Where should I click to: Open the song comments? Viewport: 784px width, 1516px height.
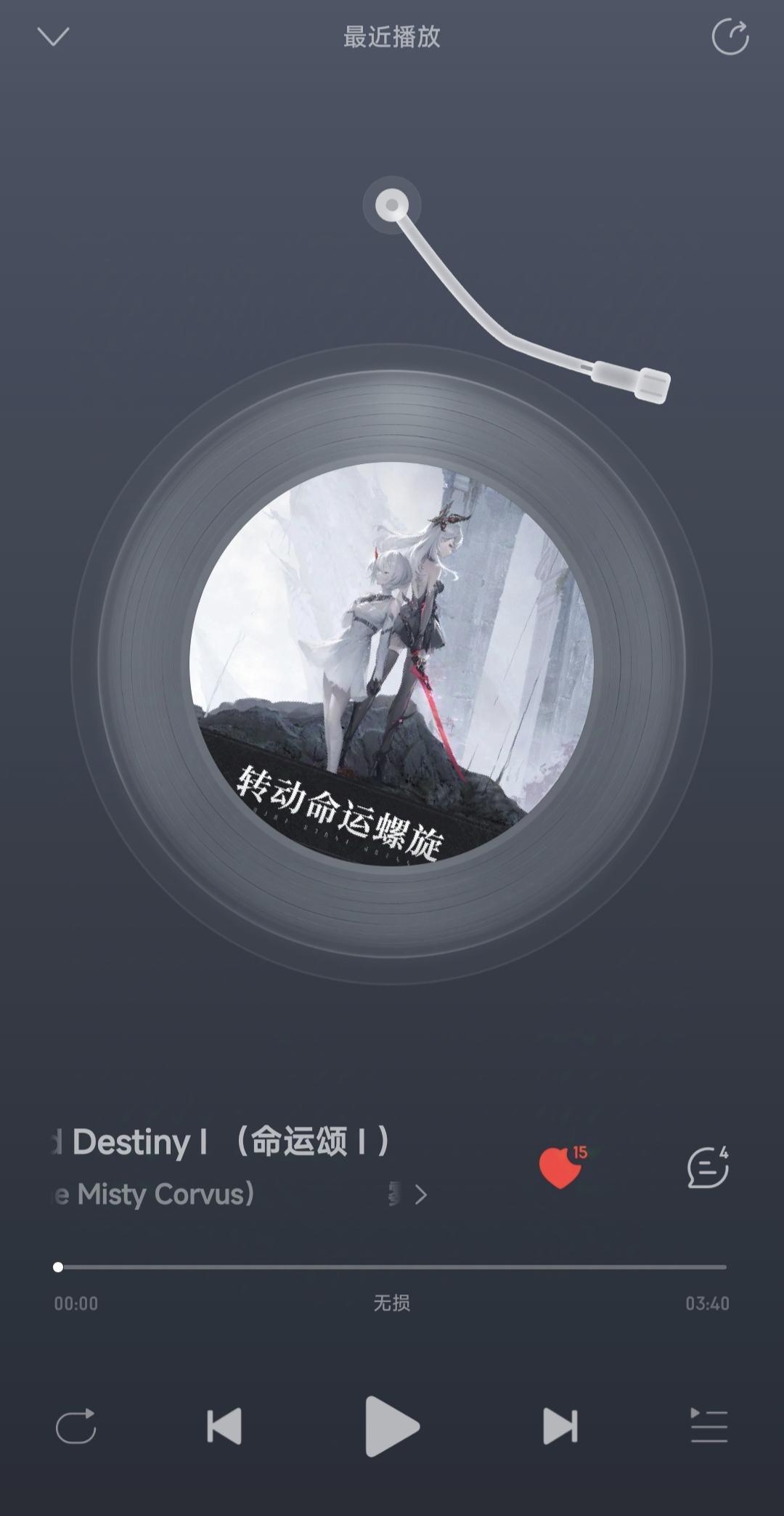click(707, 1167)
